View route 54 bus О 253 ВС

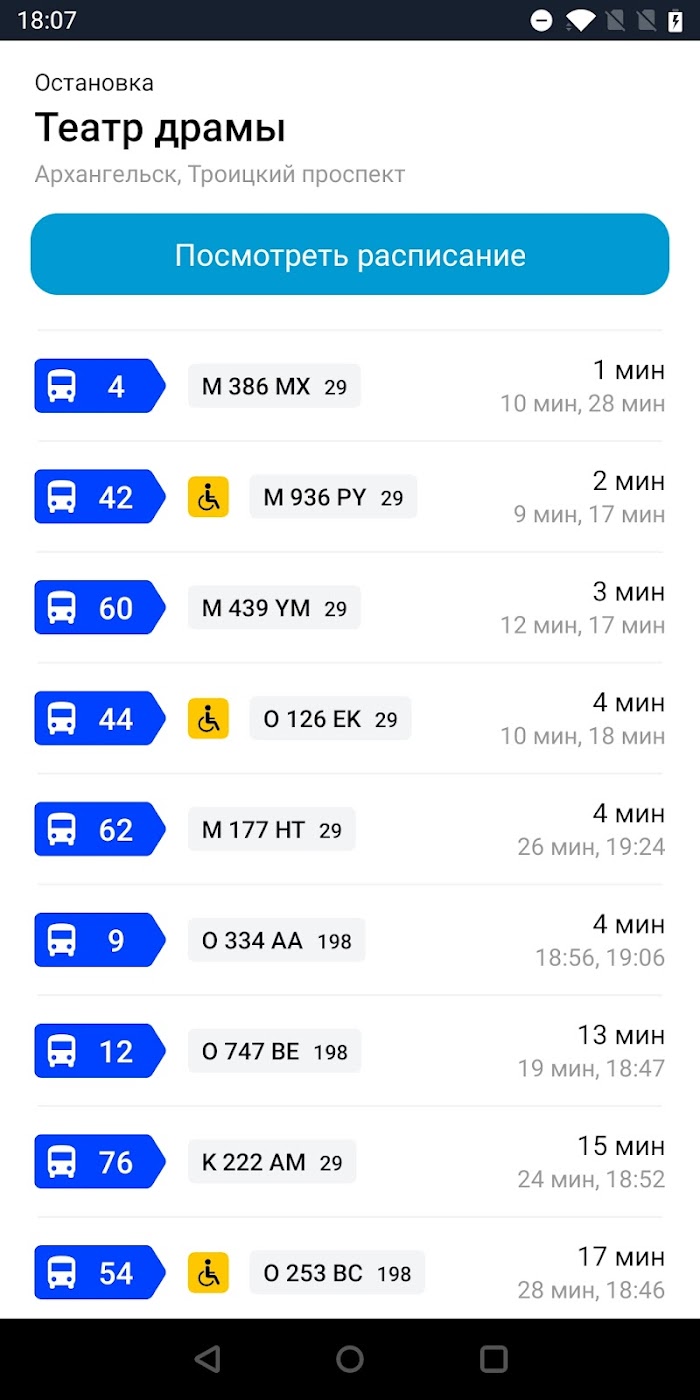tap(350, 1273)
